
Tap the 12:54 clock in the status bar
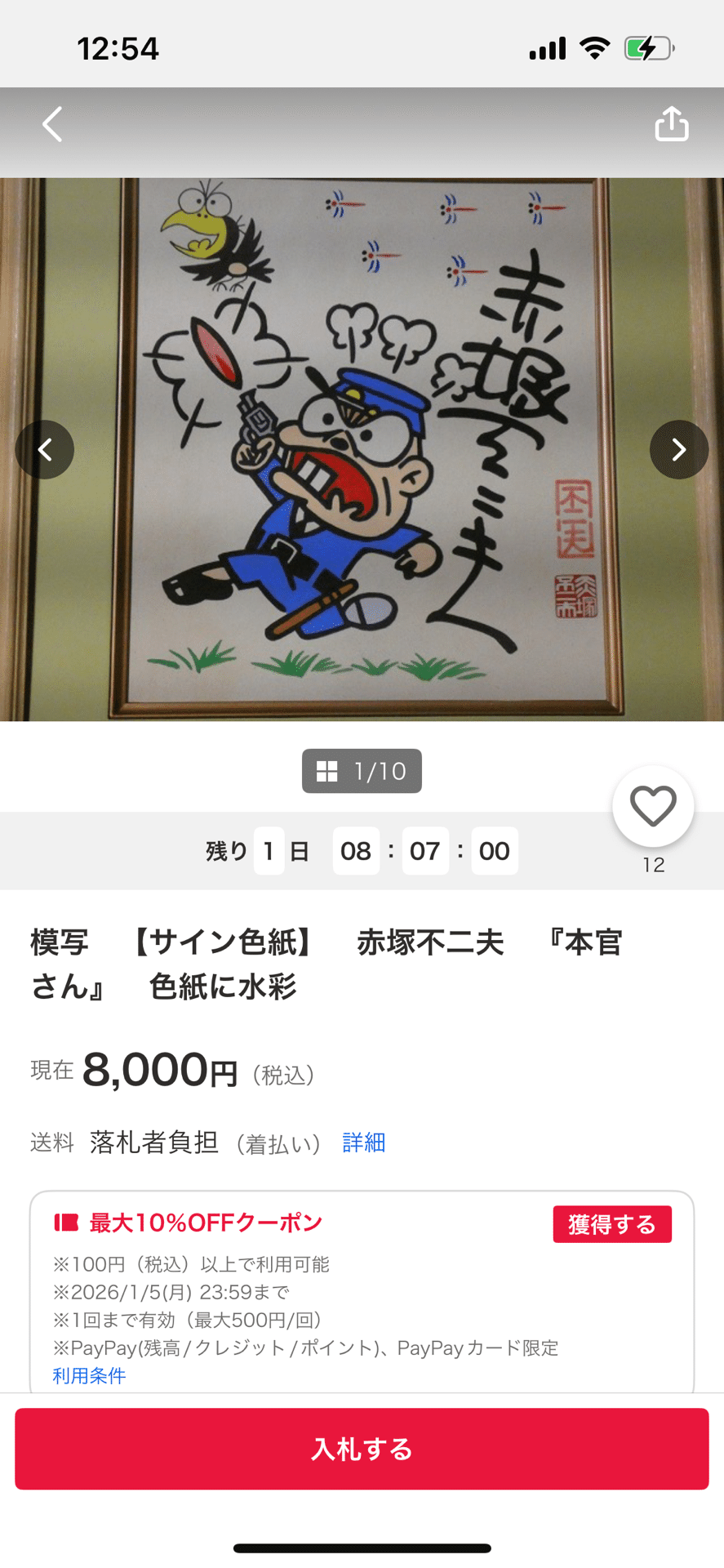pyautogui.click(x=117, y=47)
